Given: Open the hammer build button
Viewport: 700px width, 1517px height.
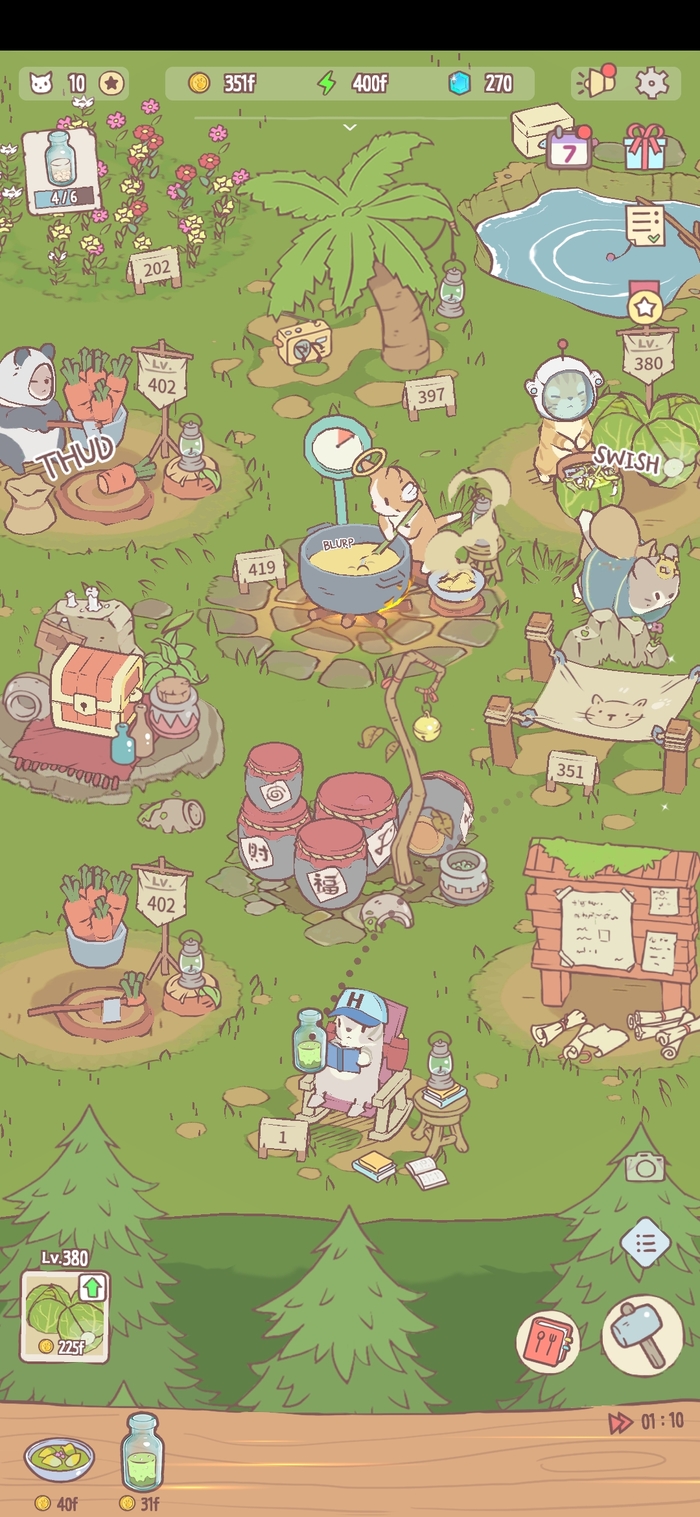Looking at the screenshot, I should tap(642, 1335).
